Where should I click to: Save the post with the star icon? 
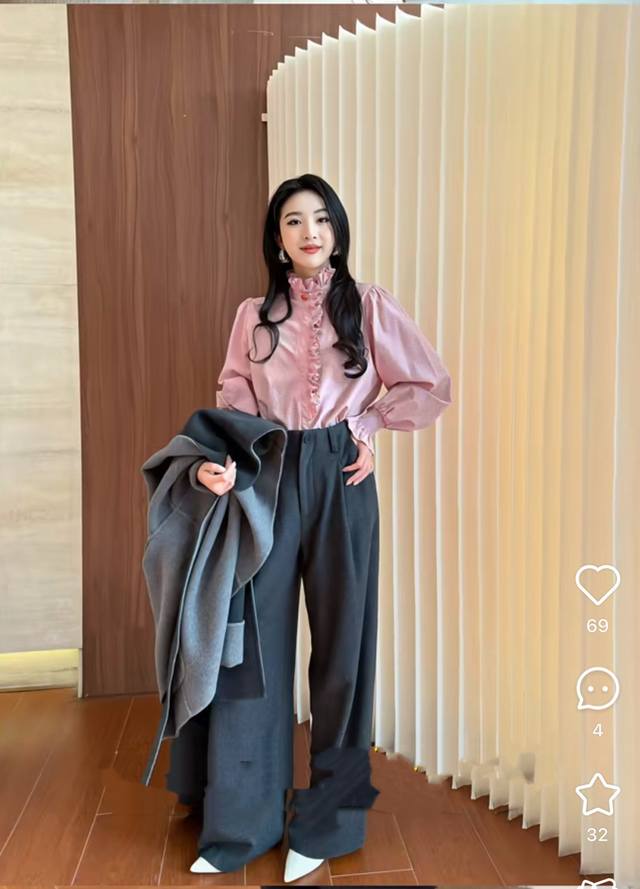click(597, 794)
